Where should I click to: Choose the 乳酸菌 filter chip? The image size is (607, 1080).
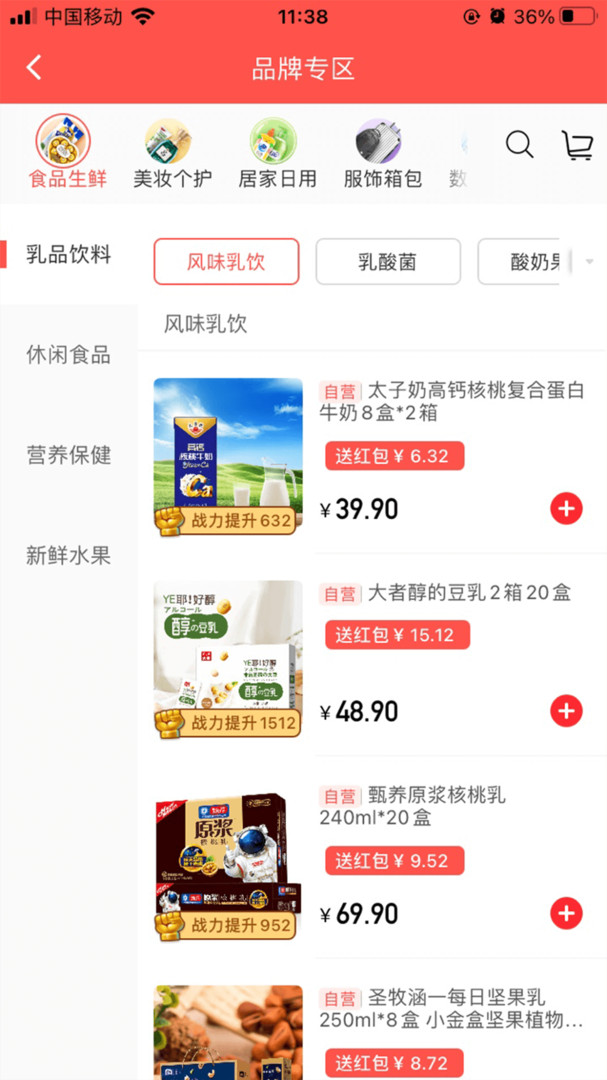coord(388,262)
